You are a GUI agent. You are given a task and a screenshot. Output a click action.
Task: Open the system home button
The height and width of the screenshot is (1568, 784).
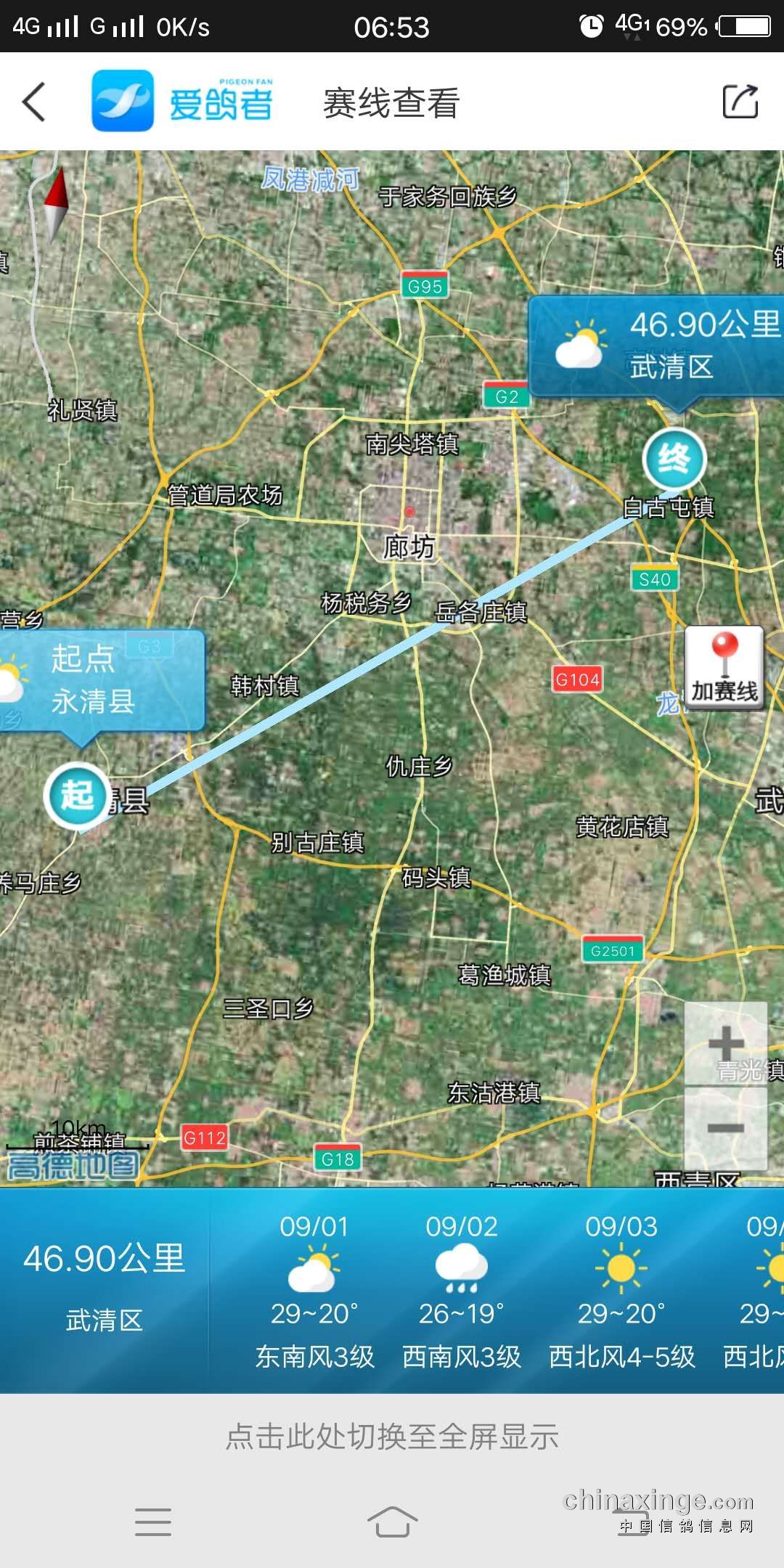(392, 1521)
